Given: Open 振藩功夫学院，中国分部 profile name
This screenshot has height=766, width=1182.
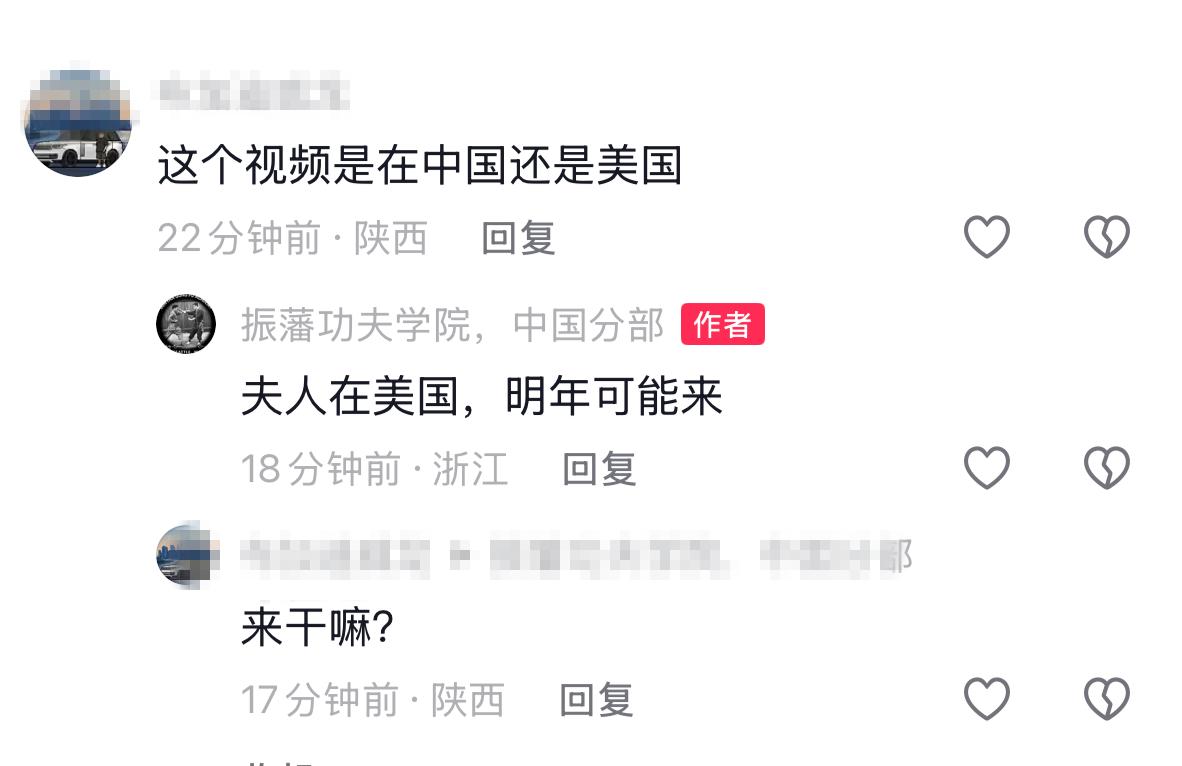Looking at the screenshot, I should [452, 326].
